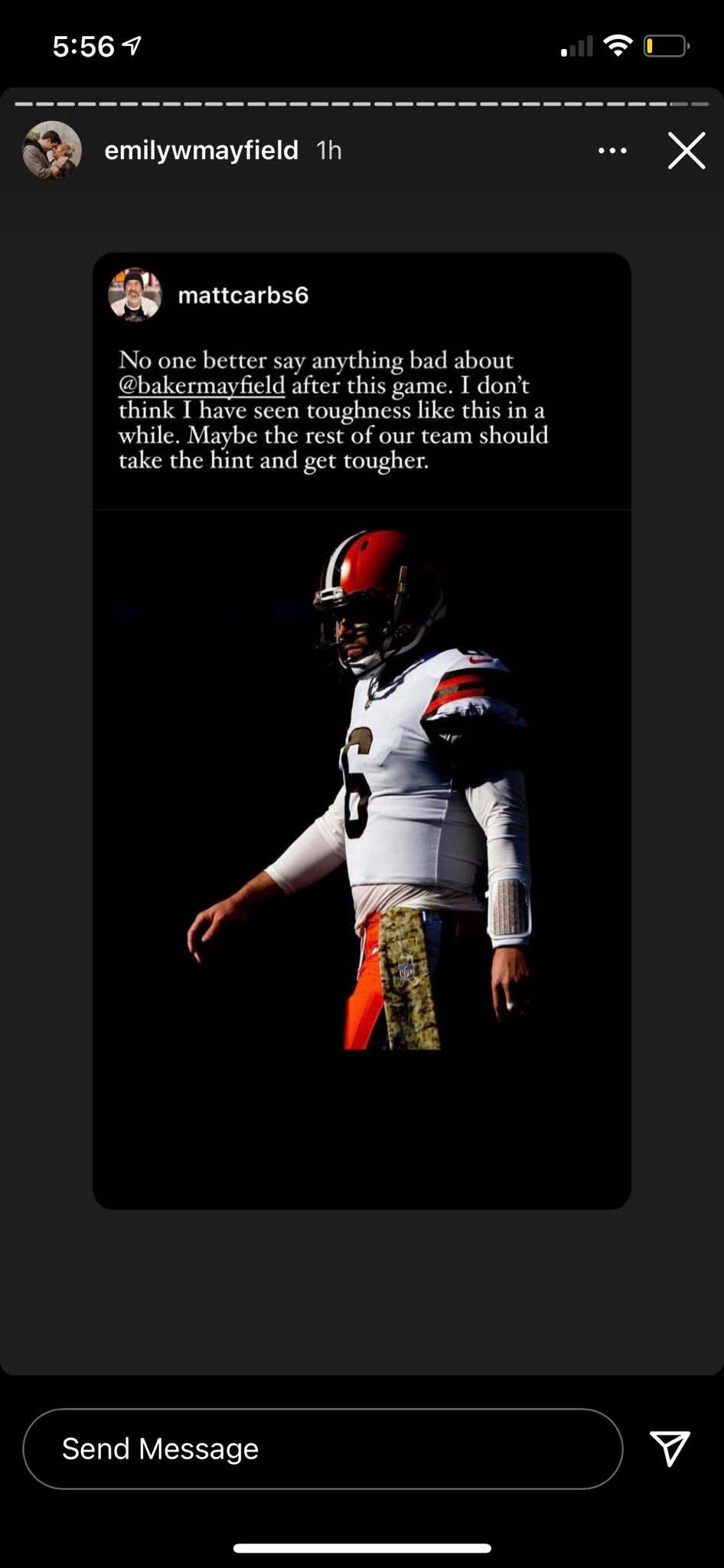
Task: Open the reshared mattcarbs6 post
Action: [361, 730]
